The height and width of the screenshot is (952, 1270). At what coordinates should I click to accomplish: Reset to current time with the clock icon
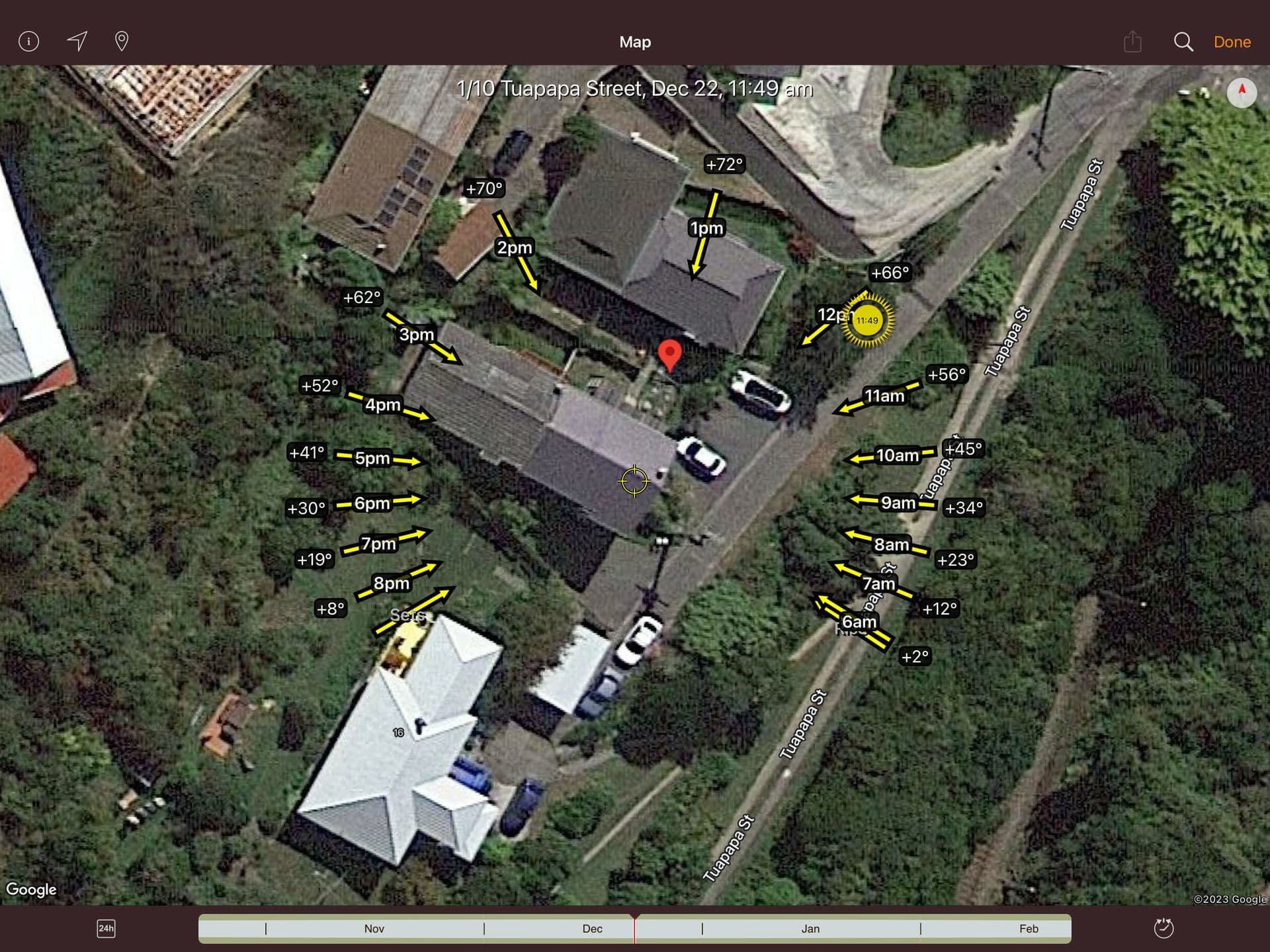[x=1164, y=928]
